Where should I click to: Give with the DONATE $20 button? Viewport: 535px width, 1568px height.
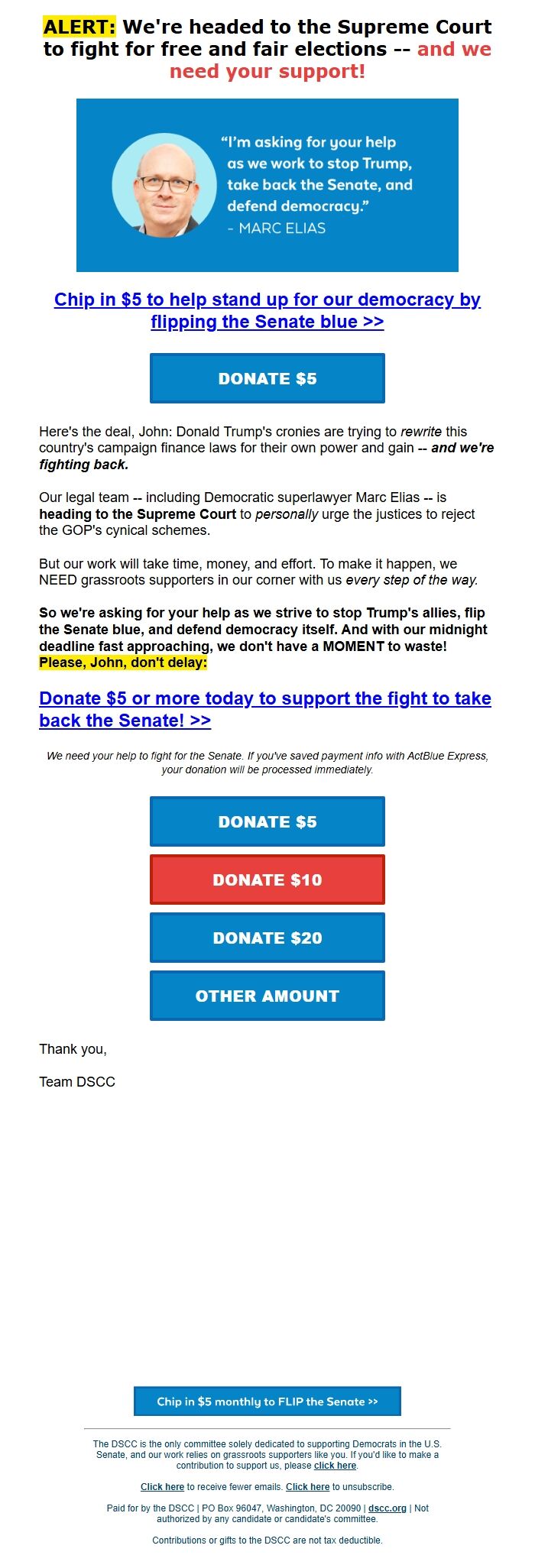[x=267, y=938]
